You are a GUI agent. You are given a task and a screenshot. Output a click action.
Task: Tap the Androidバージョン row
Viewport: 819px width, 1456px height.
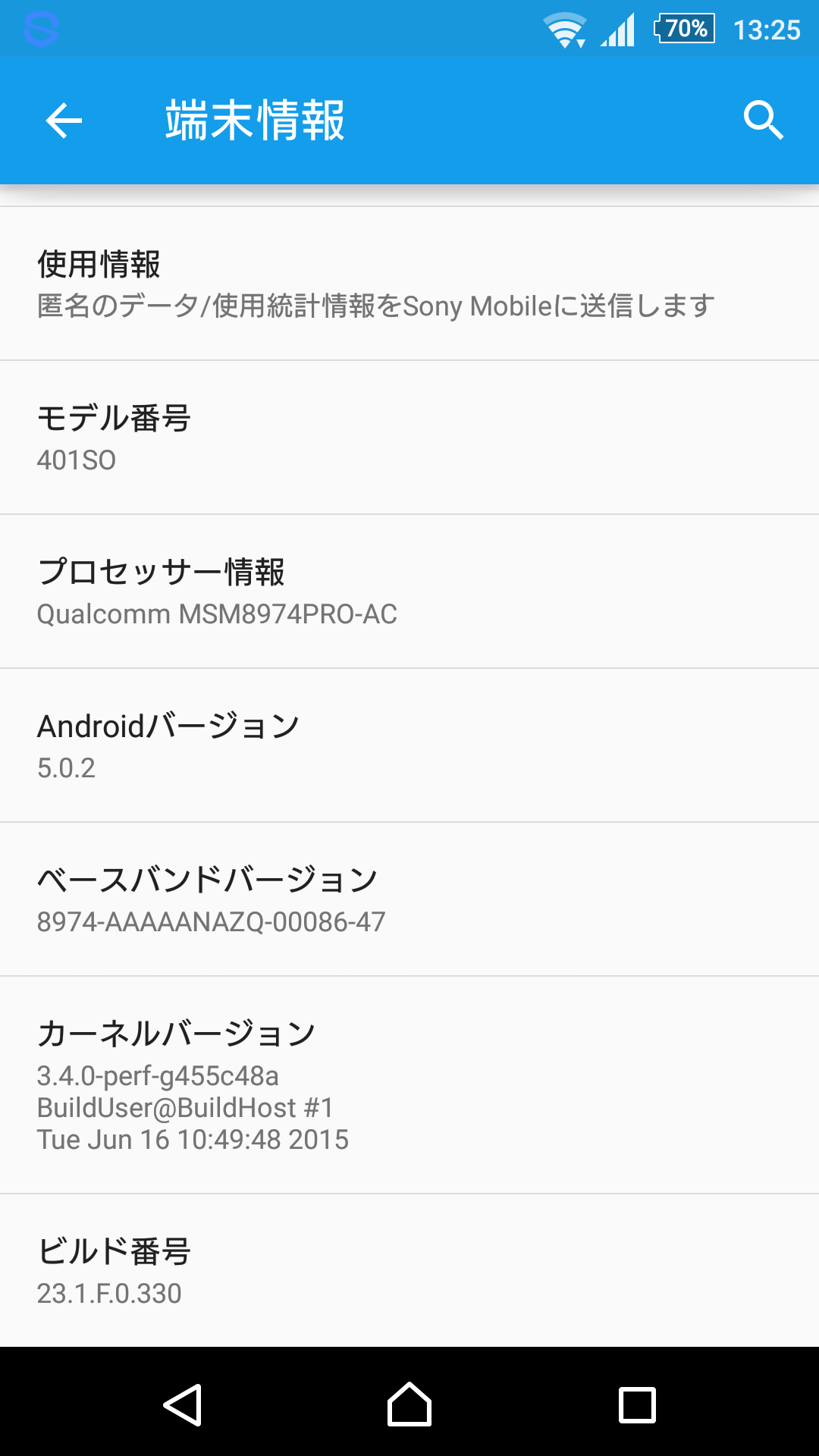409,745
